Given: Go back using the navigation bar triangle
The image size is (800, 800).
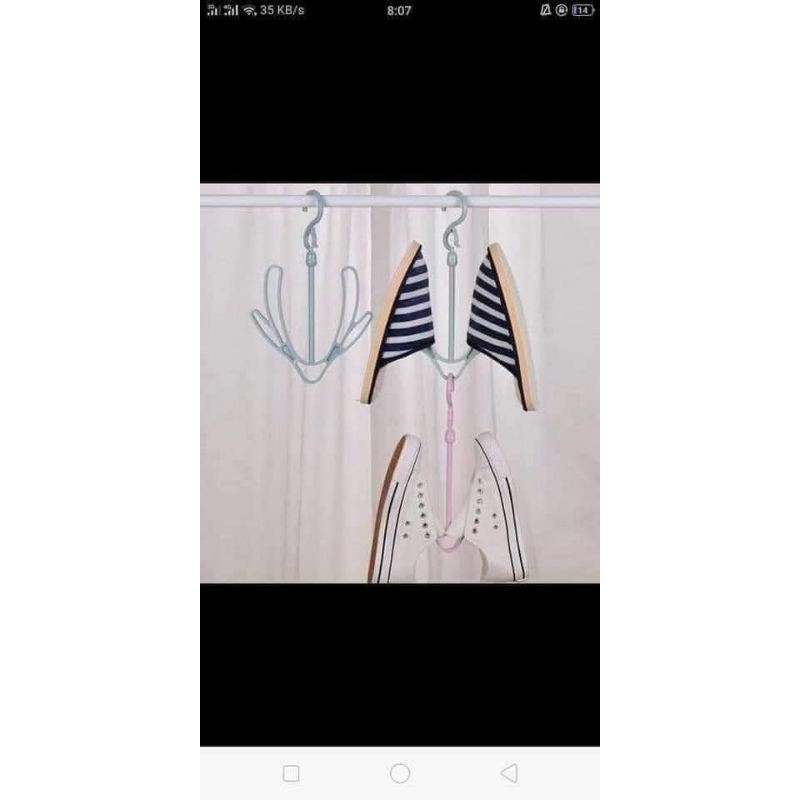Looking at the screenshot, I should [509, 773].
